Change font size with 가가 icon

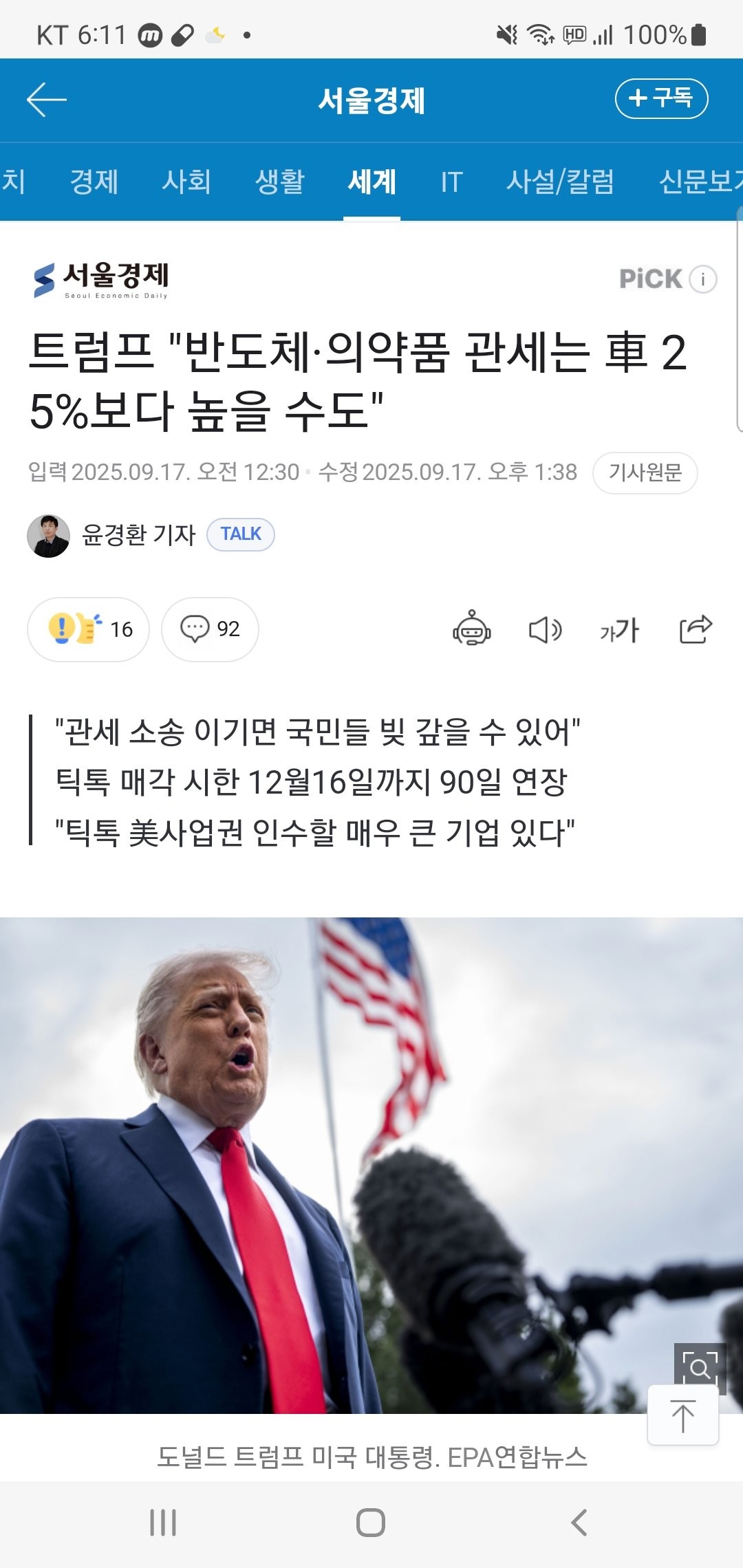click(x=619, y=629)
